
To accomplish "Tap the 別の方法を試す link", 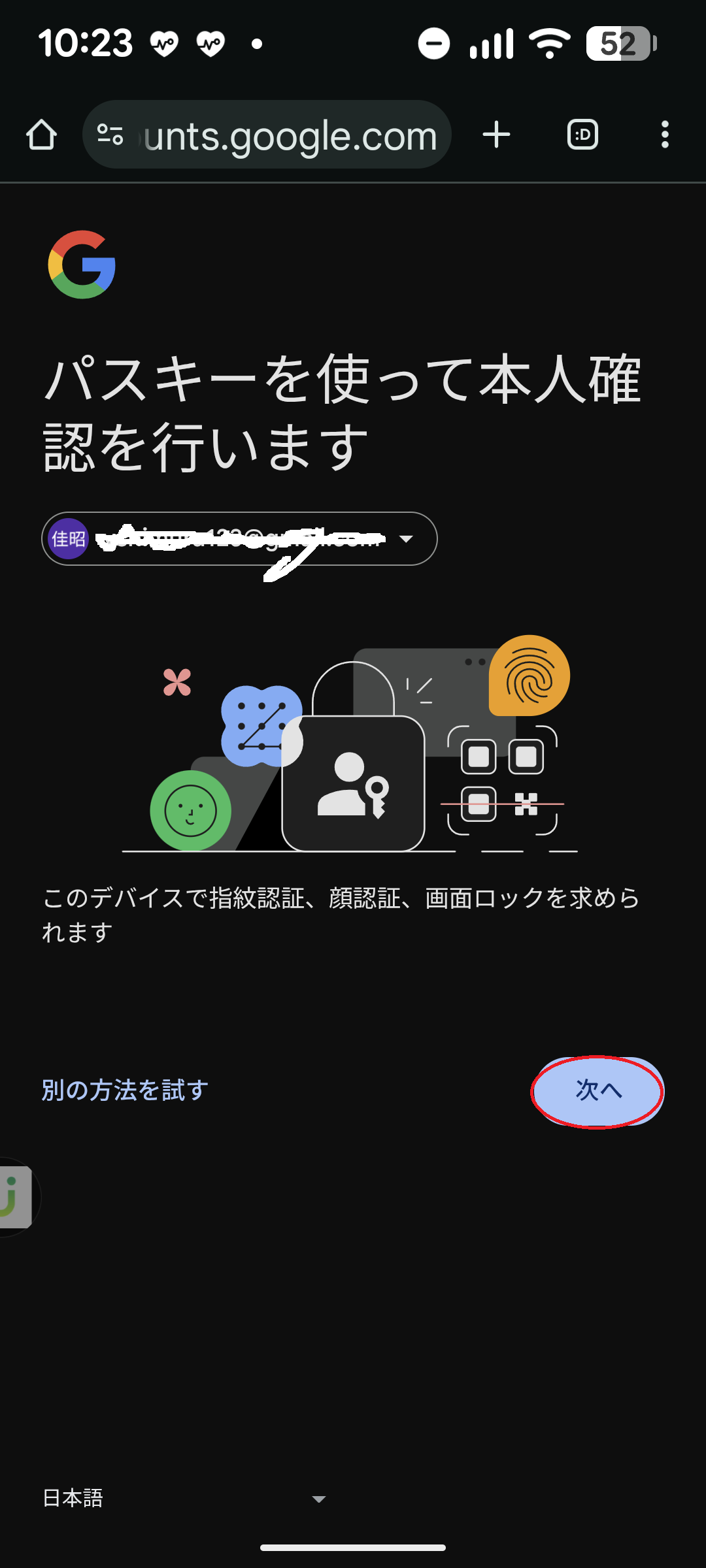I will 125,1090.
